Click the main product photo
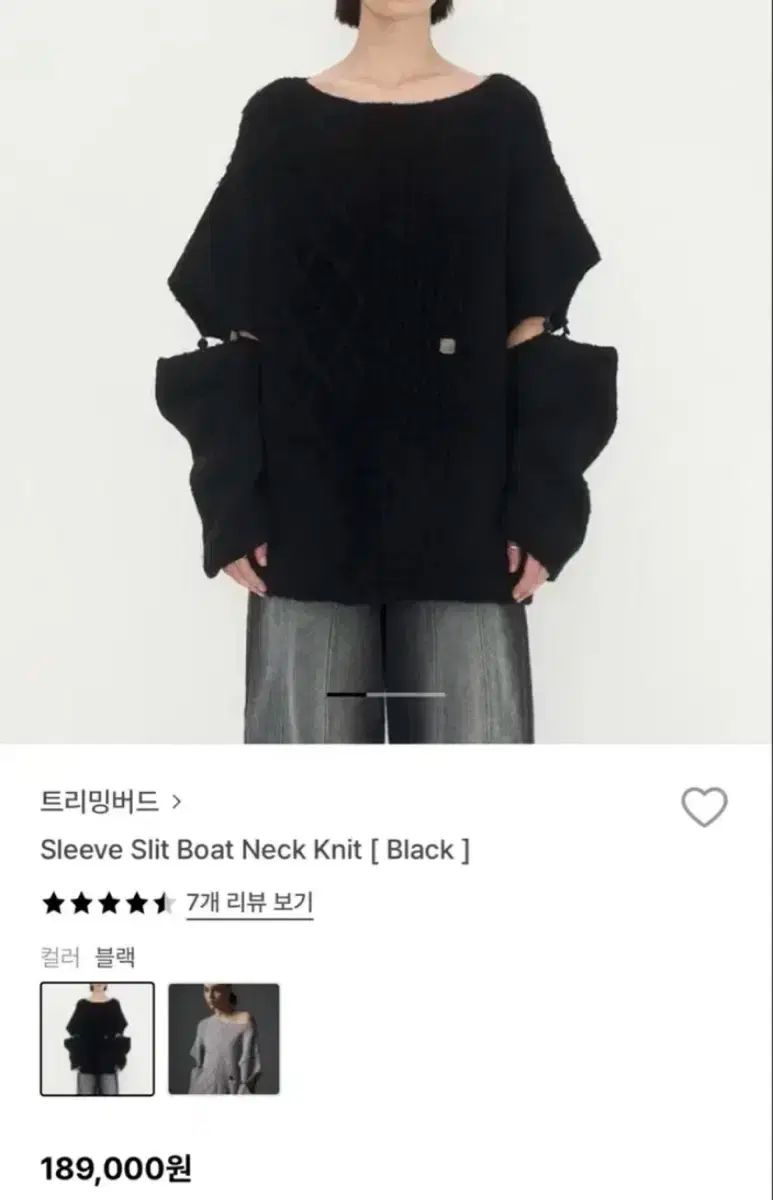 tap(386, 370)
